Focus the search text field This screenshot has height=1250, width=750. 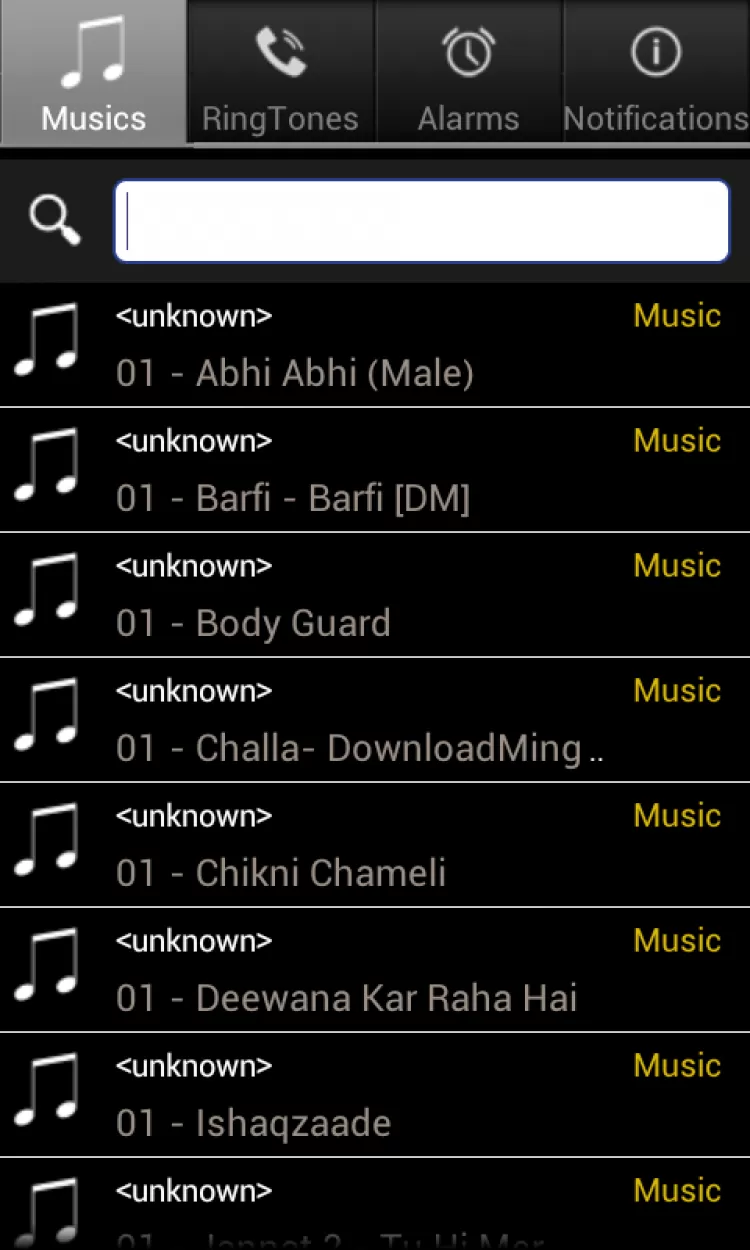pos(421,221)
